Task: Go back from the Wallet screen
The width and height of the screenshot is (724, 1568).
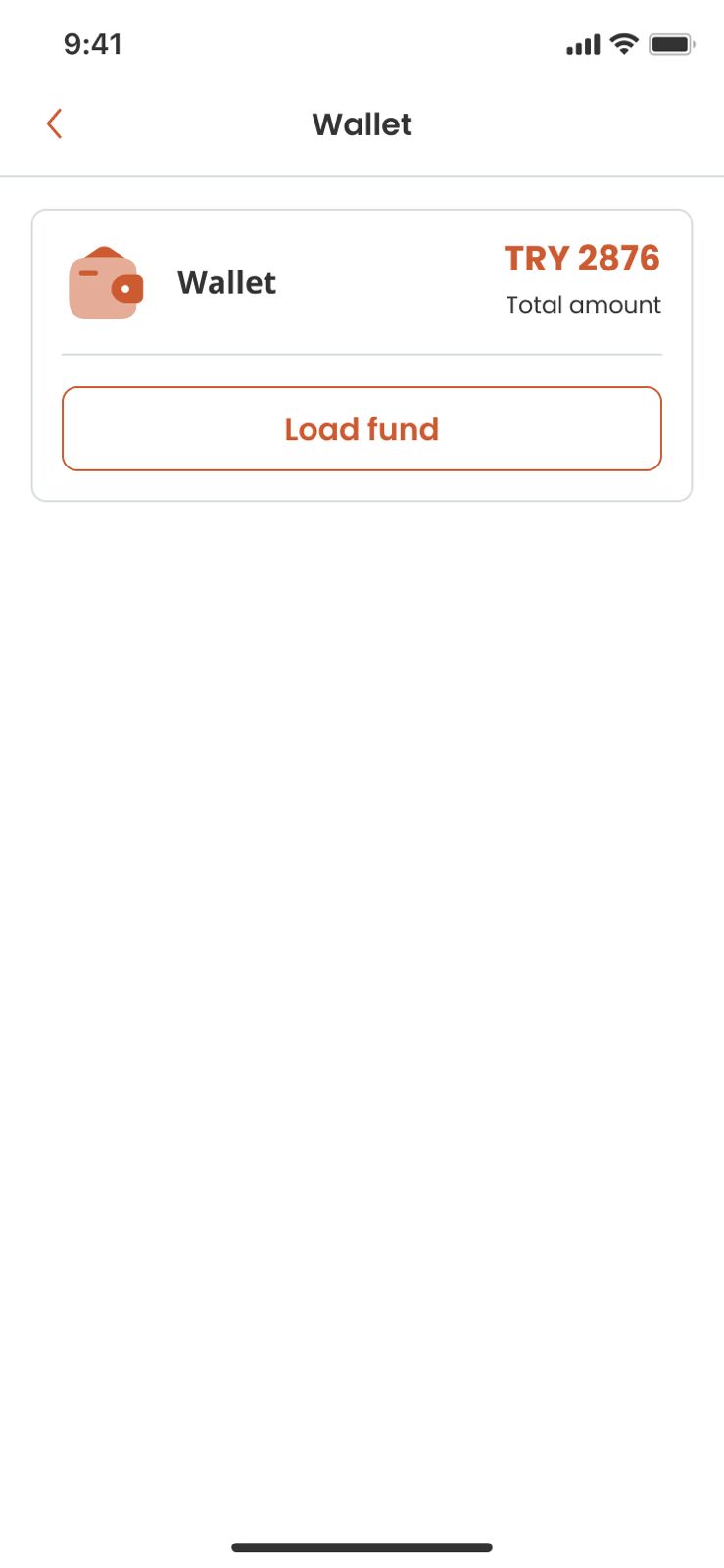Action: pos(55,124)
